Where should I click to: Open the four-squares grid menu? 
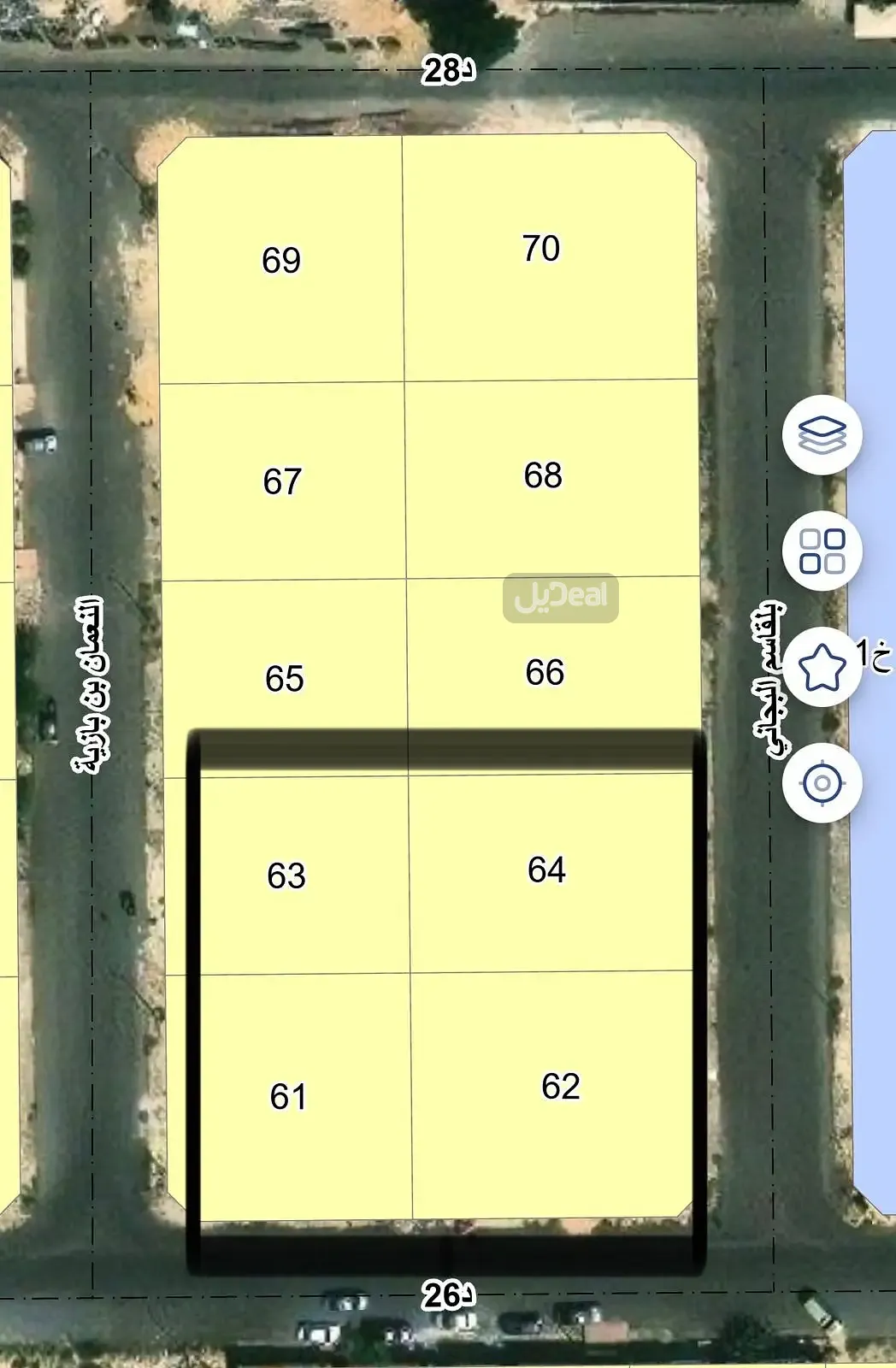(822, 551)
